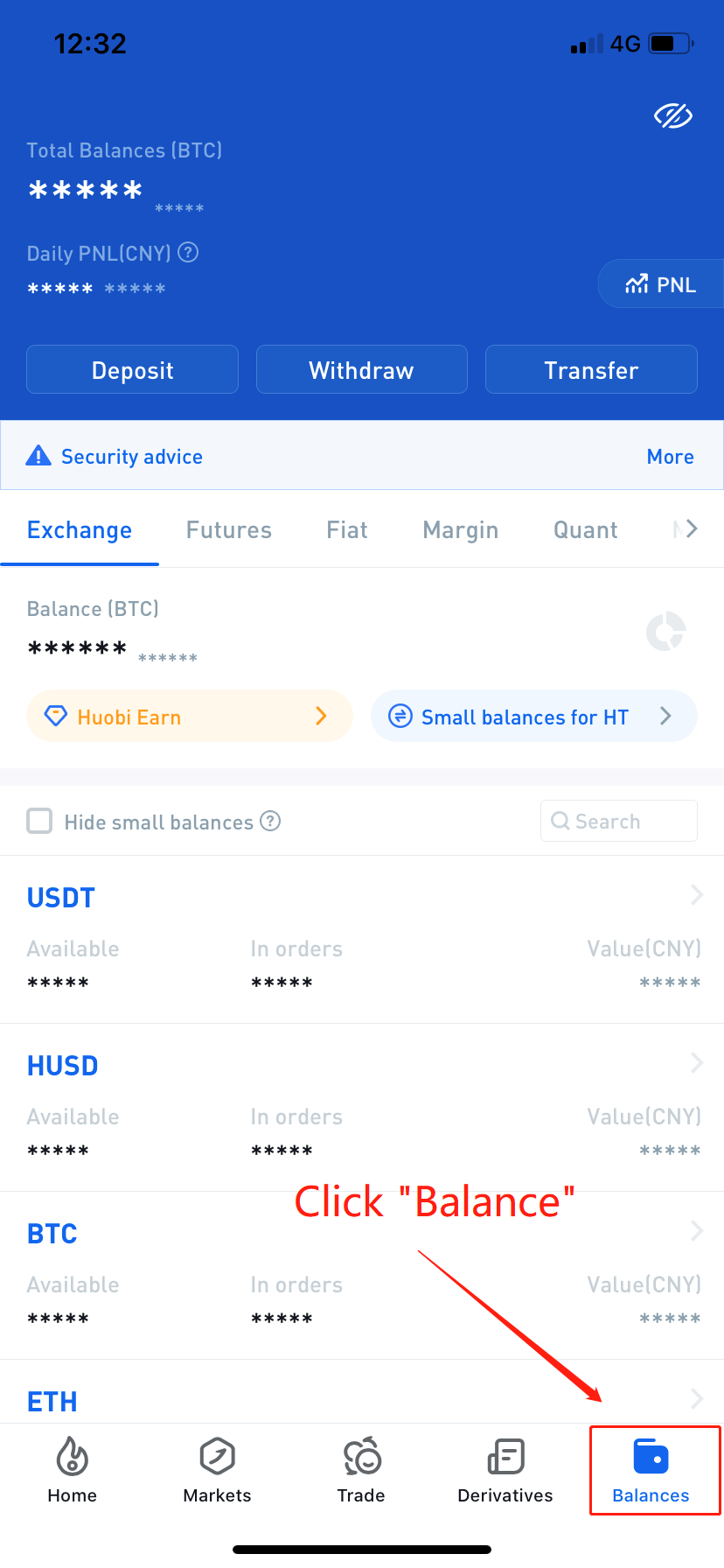Tap the Withdraw button

[361, 369]
